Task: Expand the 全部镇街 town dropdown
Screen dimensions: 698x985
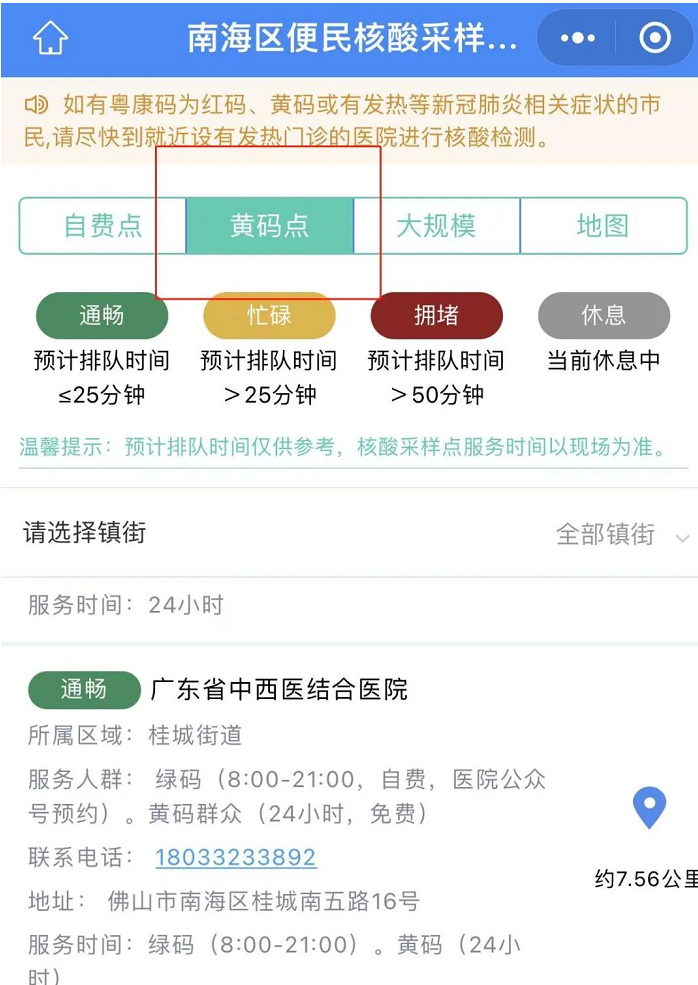Action: point(620,535)
